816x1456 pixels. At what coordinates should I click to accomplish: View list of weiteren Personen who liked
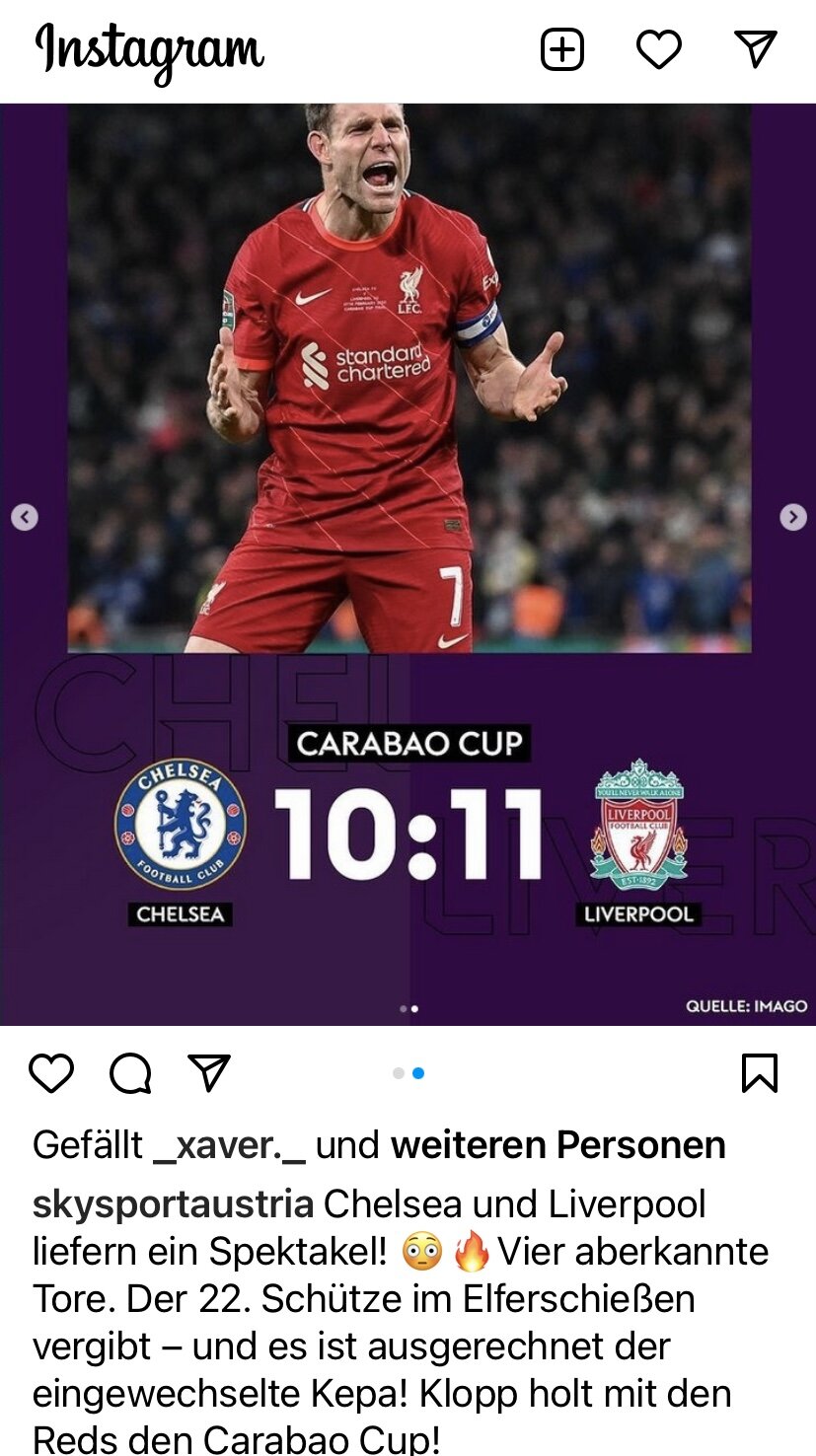coord(558,1145)
